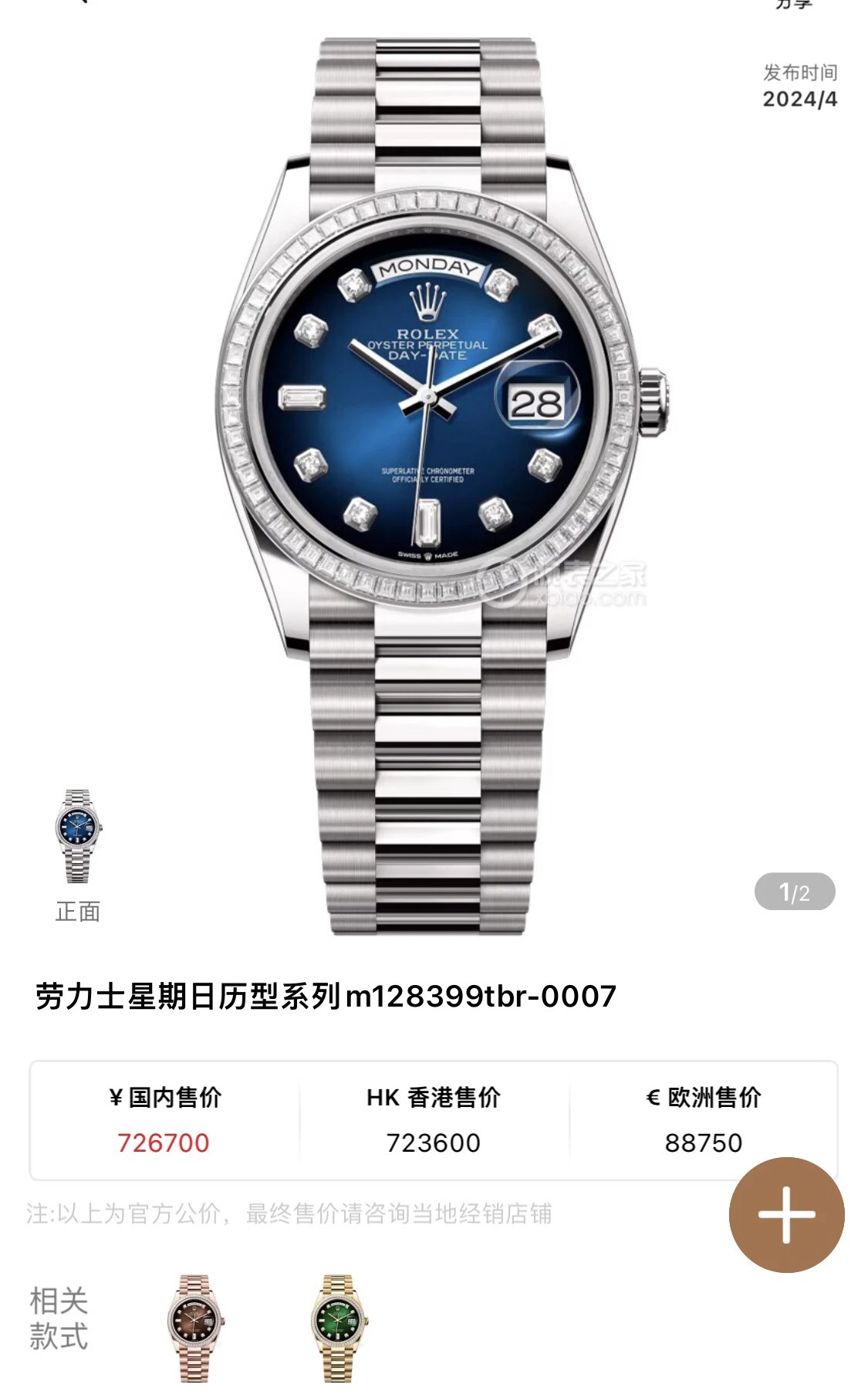
Task: Open the related rose gold brown-dial watch
Action: [195, 1327]
